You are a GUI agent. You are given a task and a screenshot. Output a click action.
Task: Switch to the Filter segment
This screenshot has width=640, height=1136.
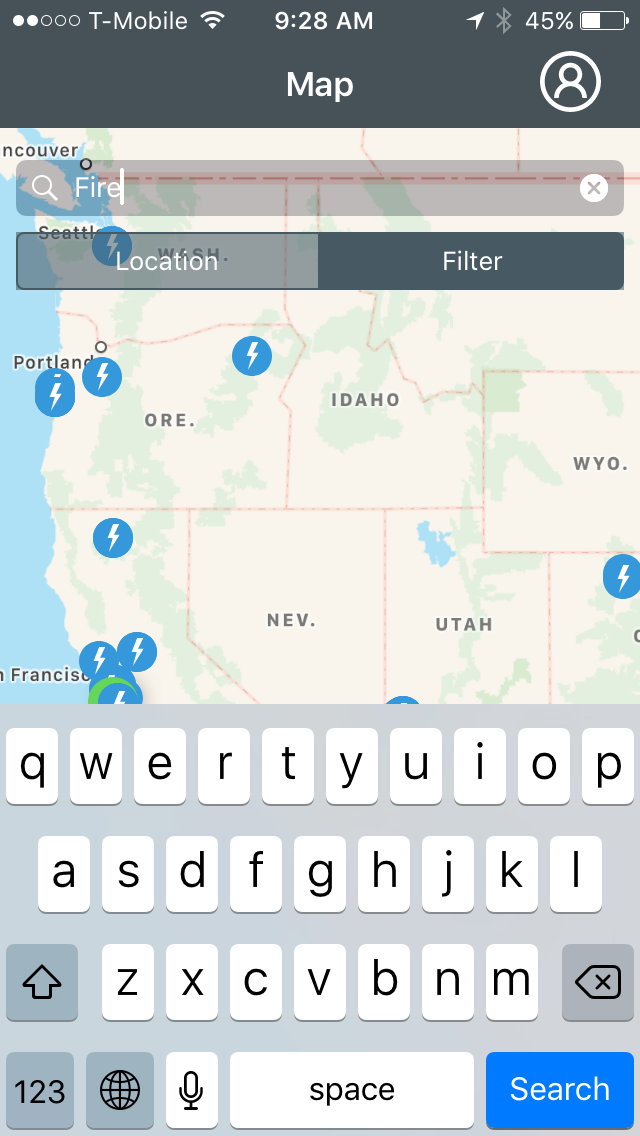(471, 261)
